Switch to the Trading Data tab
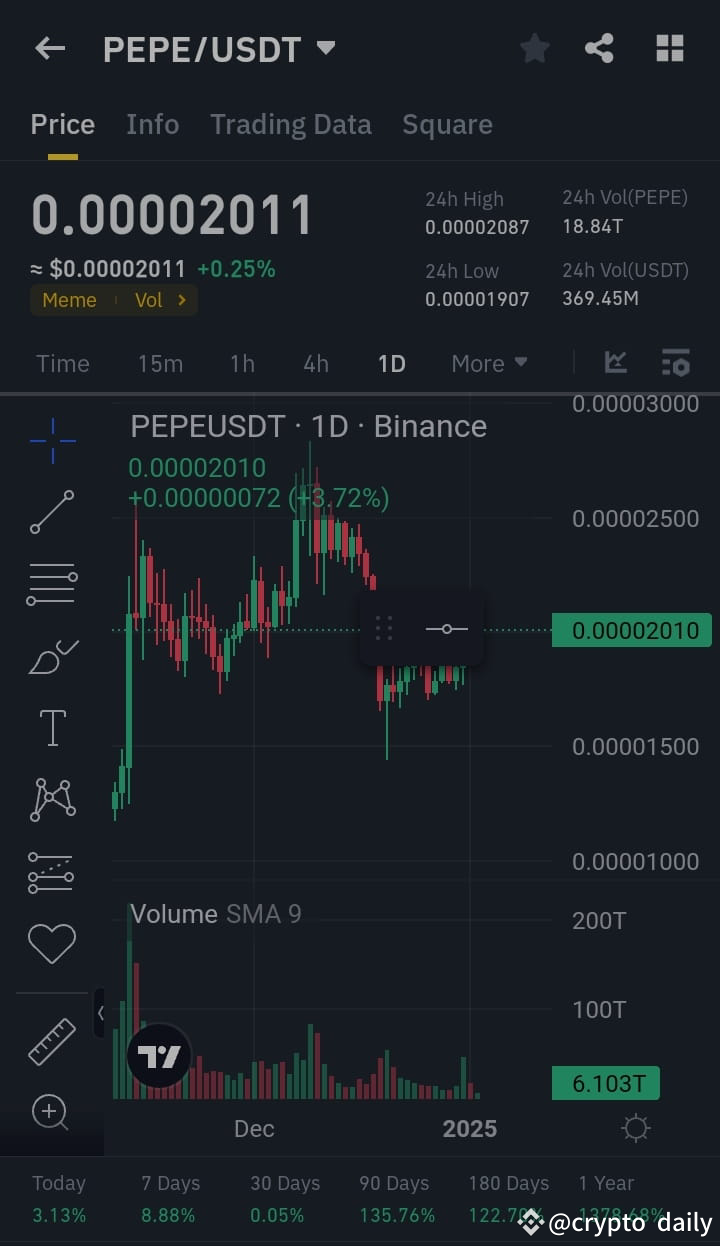The image size is (720, 1246). coord(290,124)
